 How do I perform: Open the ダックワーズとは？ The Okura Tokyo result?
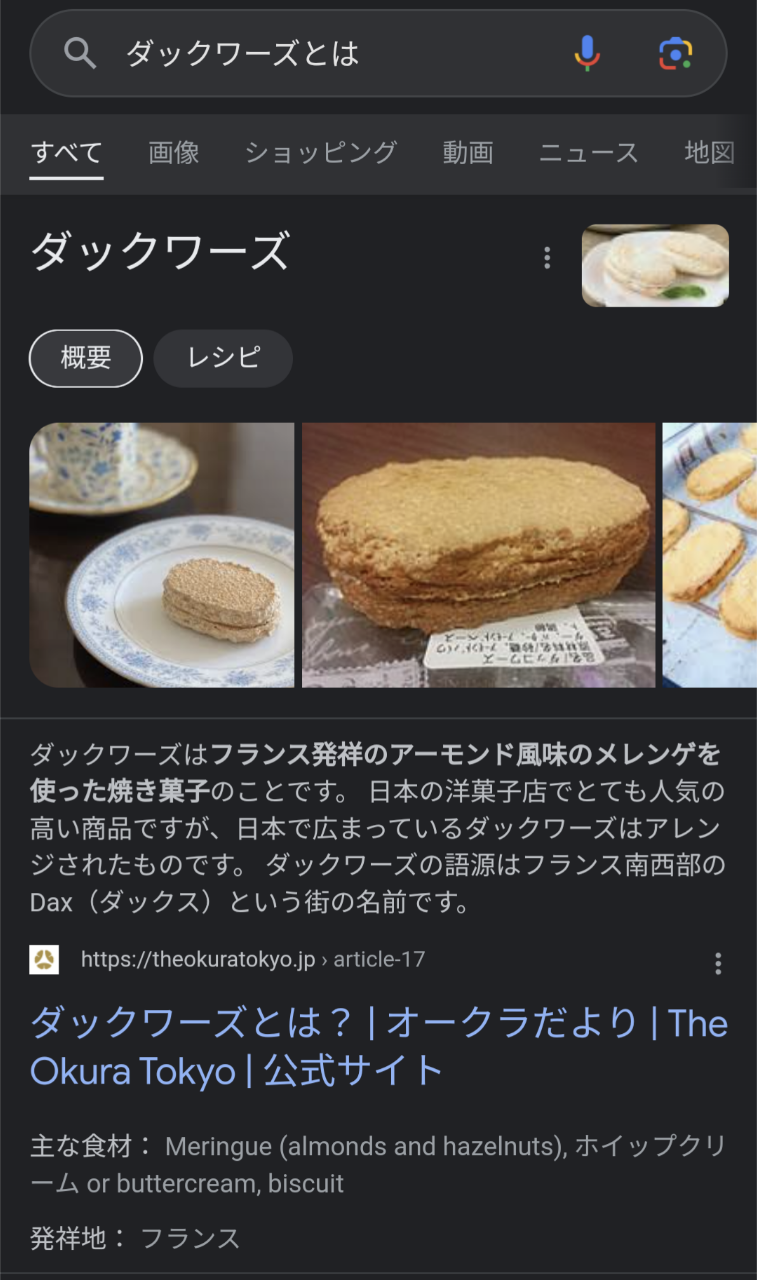[x=378, y=1046]
